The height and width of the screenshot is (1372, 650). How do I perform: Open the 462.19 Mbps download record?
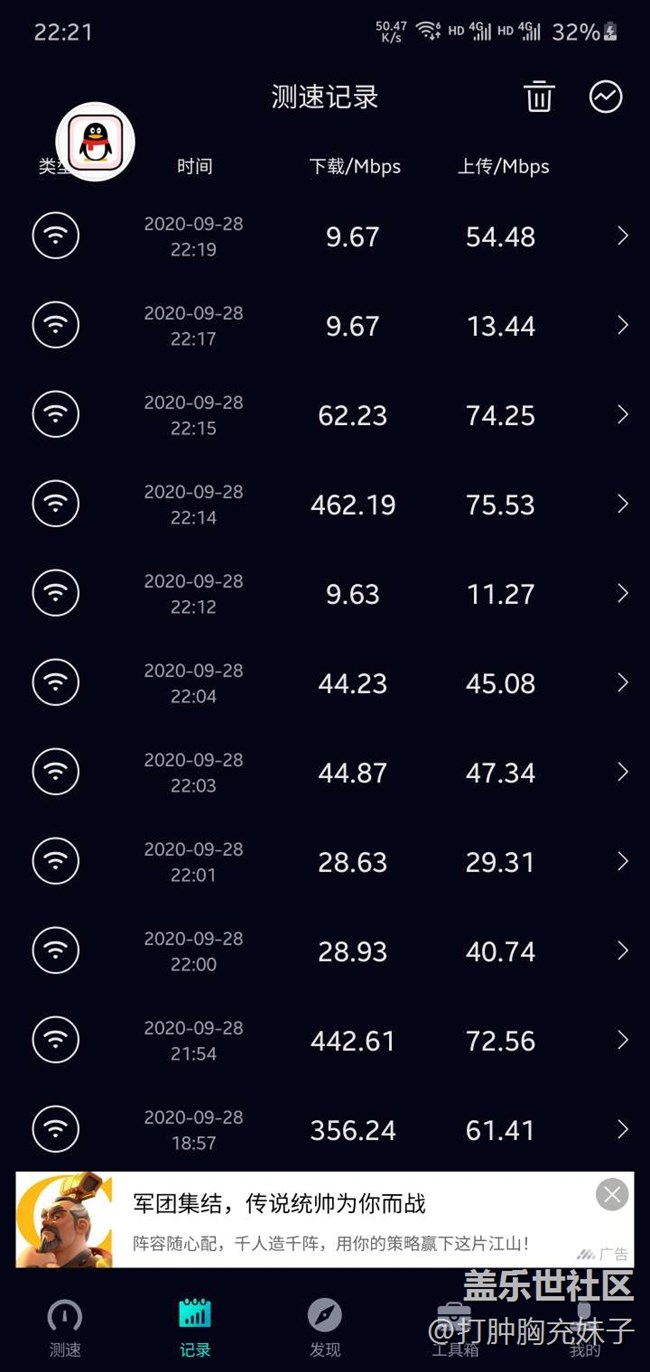coord(325,504)
